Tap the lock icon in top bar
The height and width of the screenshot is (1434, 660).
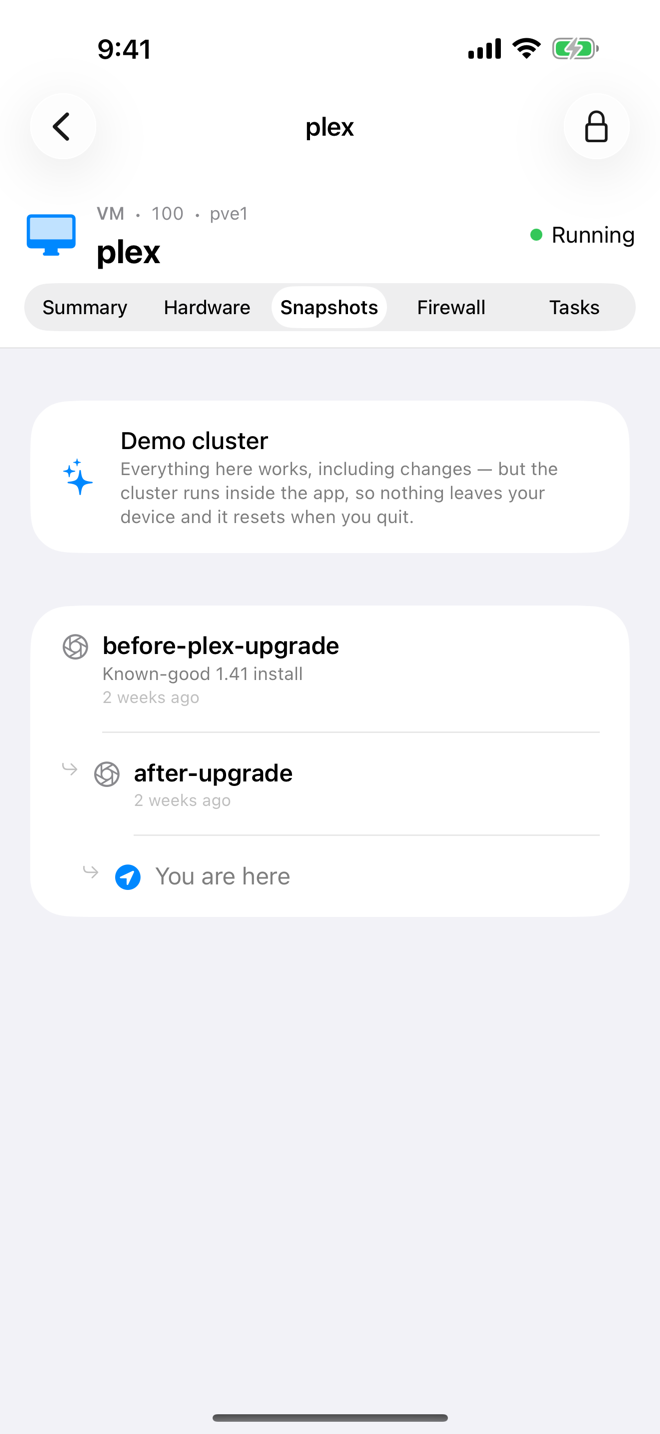click(596, 126)
